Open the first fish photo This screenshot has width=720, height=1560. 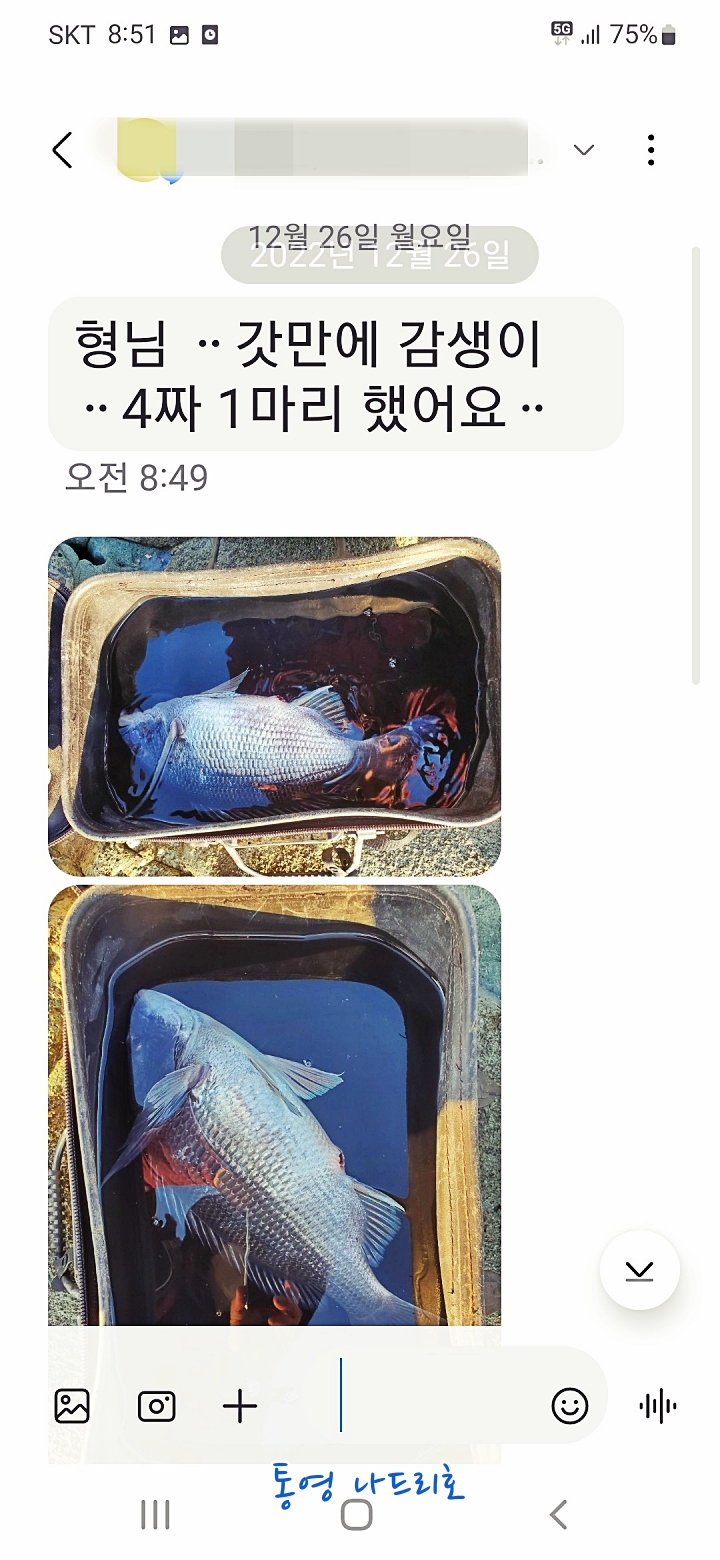pos(274,706)
